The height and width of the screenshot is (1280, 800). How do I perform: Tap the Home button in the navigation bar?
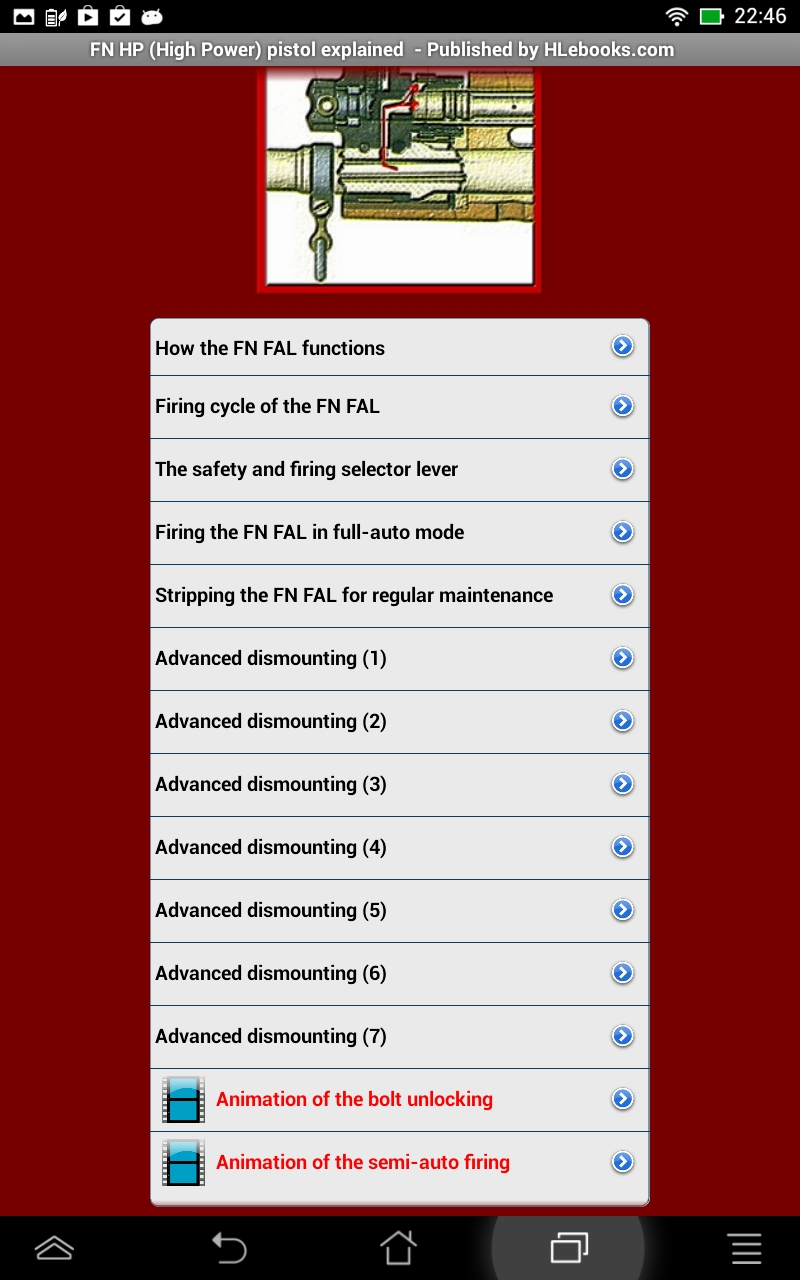pos(398,1248)
